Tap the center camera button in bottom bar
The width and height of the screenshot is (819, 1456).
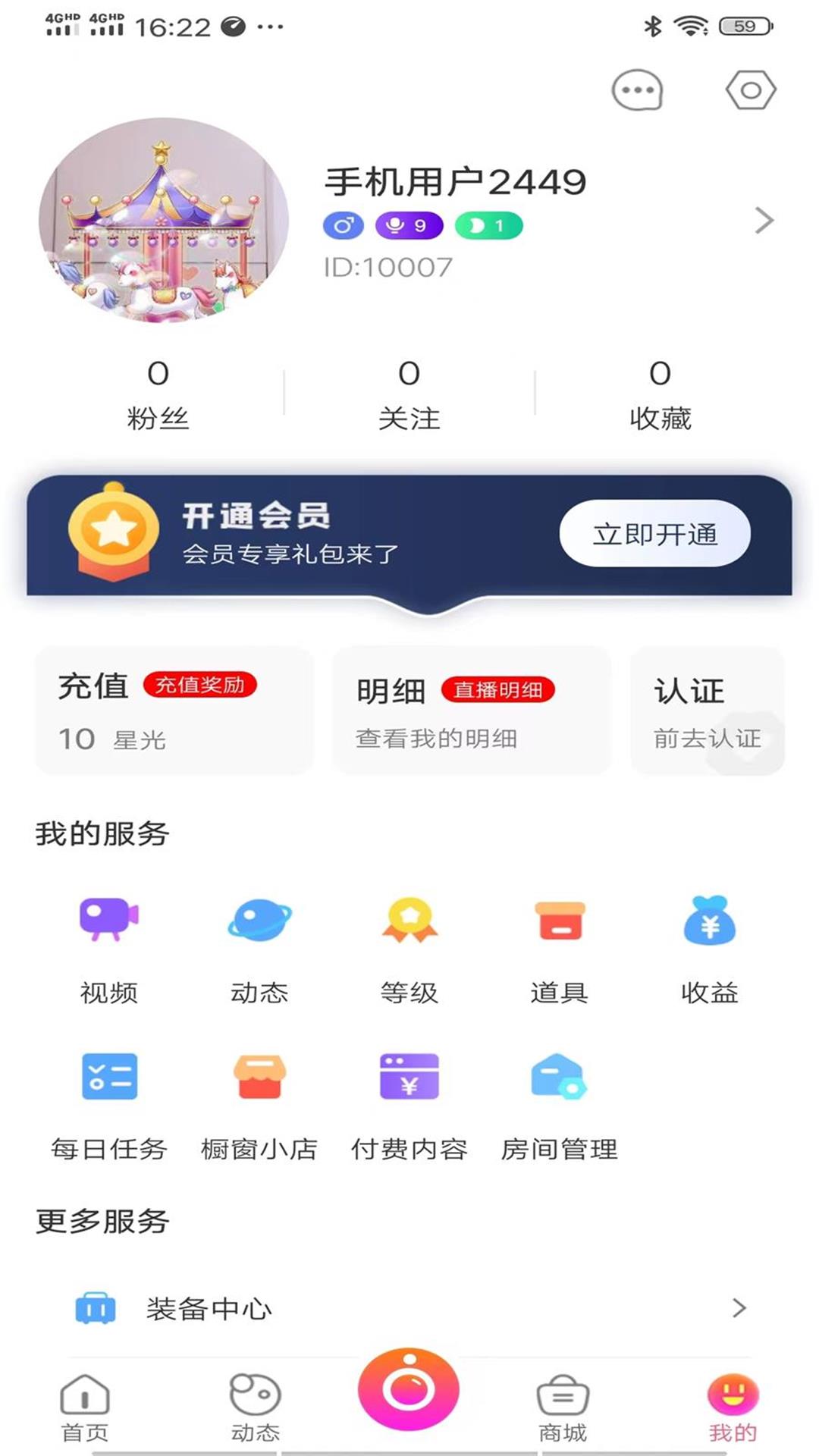pyautogui.click(x=409, y=1388)
